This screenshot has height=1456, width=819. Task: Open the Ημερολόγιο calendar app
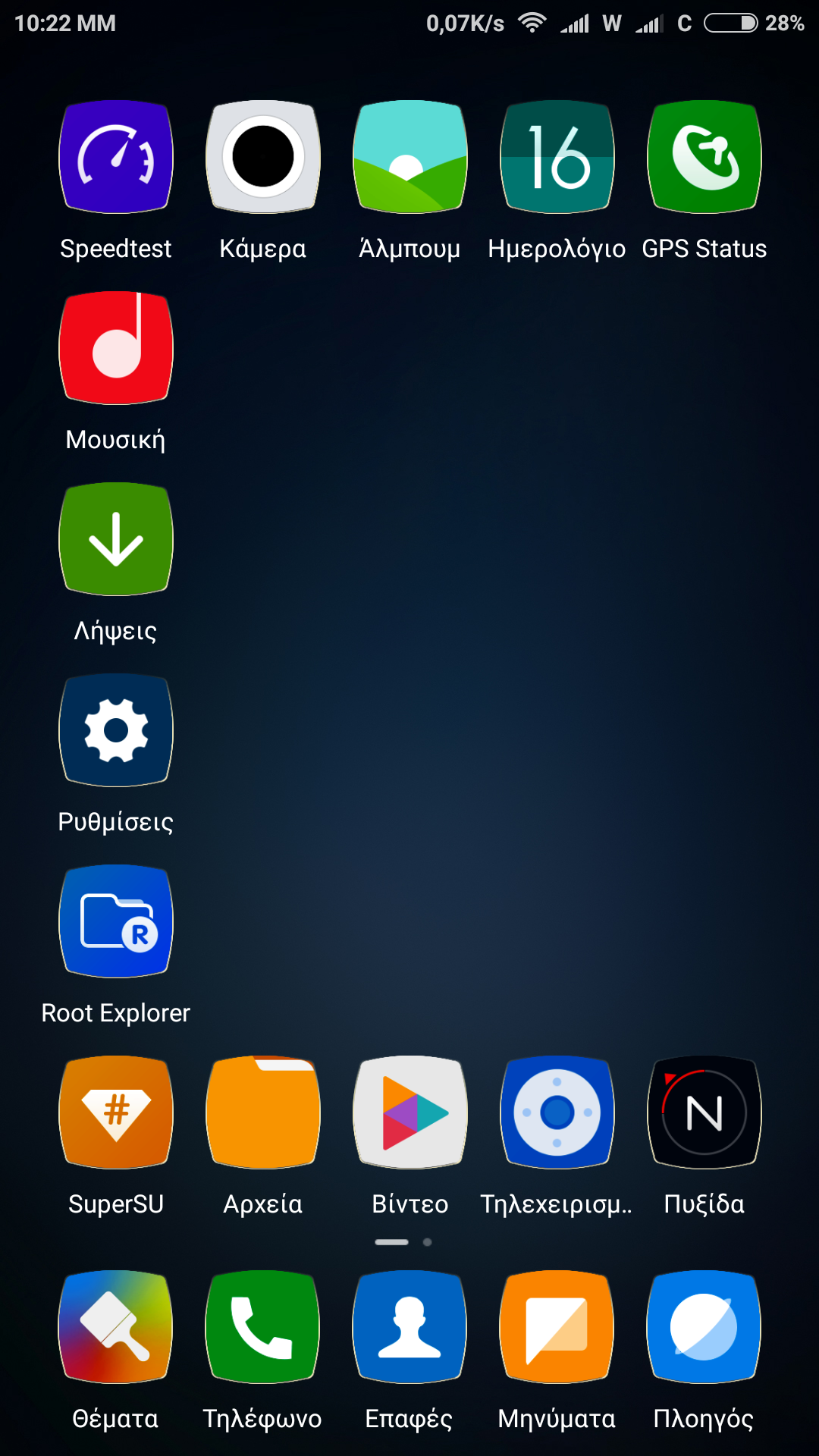point(557,157)
